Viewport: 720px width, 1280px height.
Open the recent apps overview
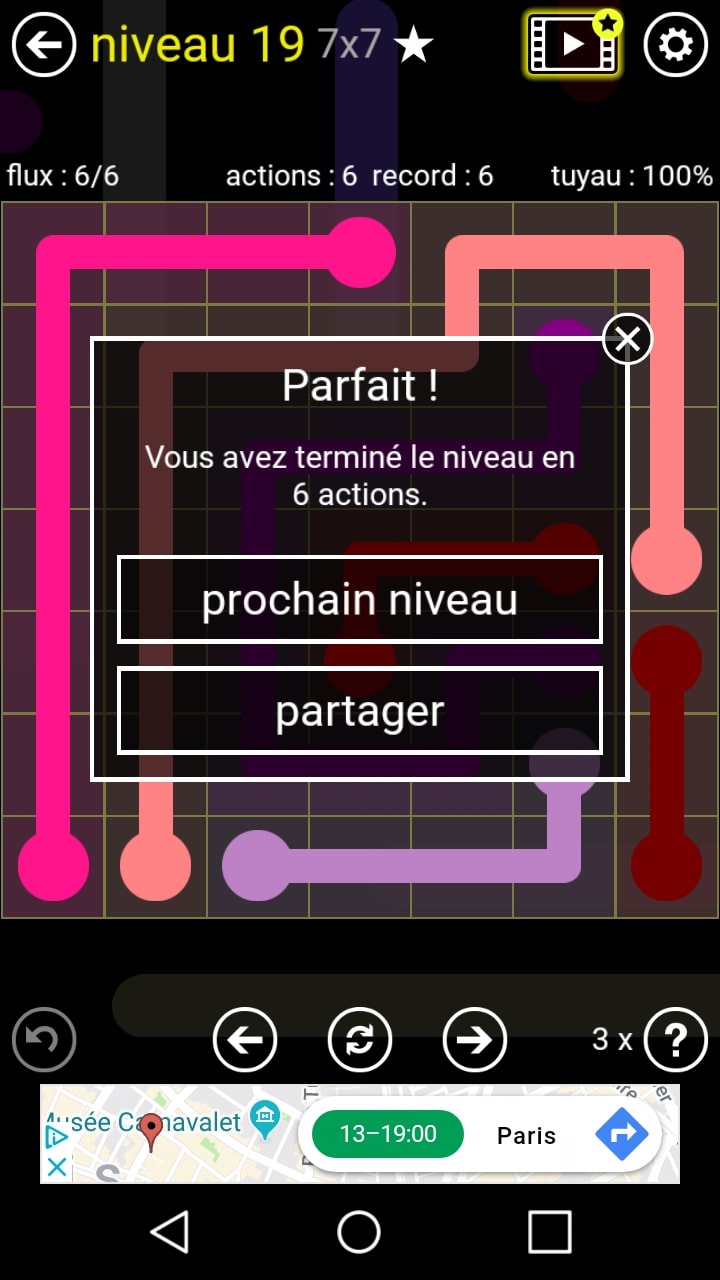(x=549, y=1232)
